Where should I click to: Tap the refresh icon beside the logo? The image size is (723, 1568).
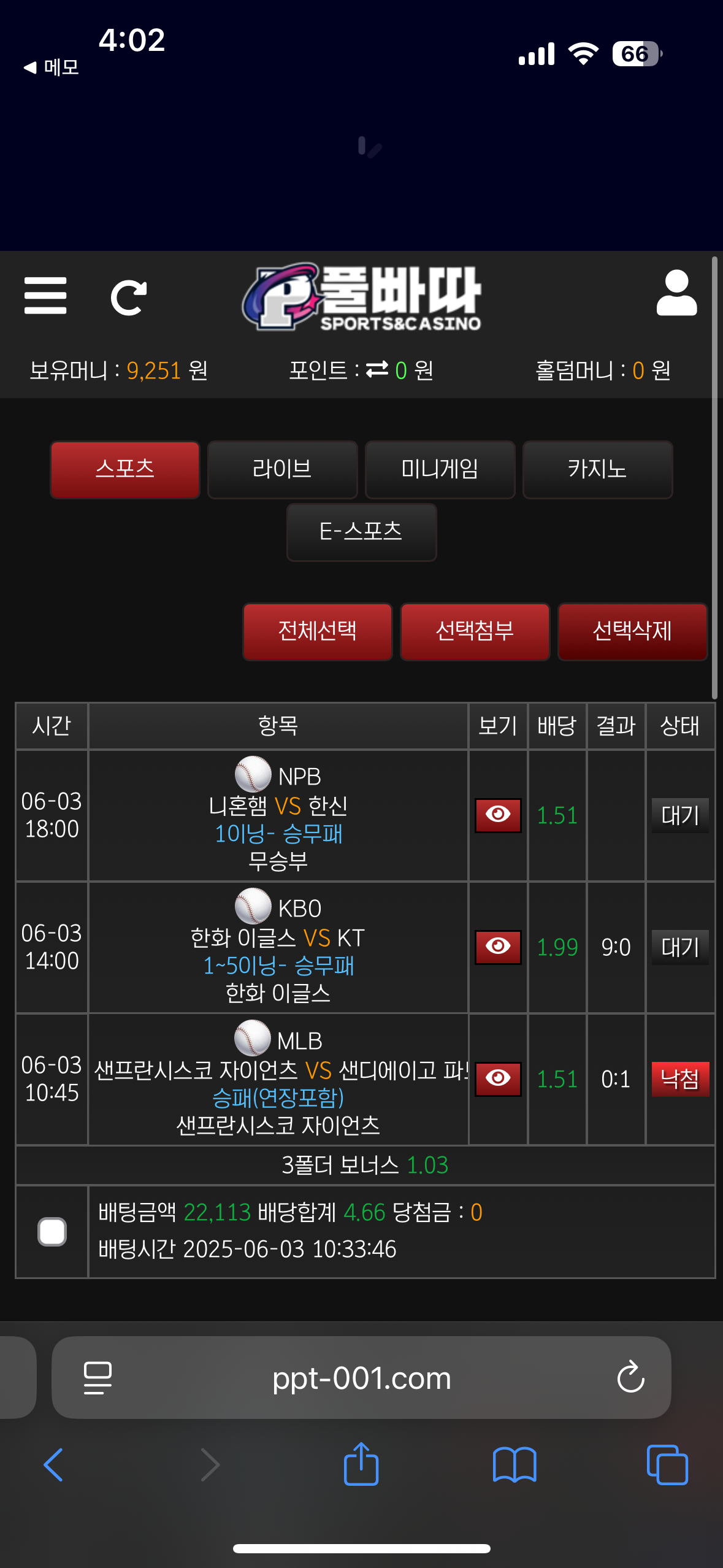click(x=128, y=298)
